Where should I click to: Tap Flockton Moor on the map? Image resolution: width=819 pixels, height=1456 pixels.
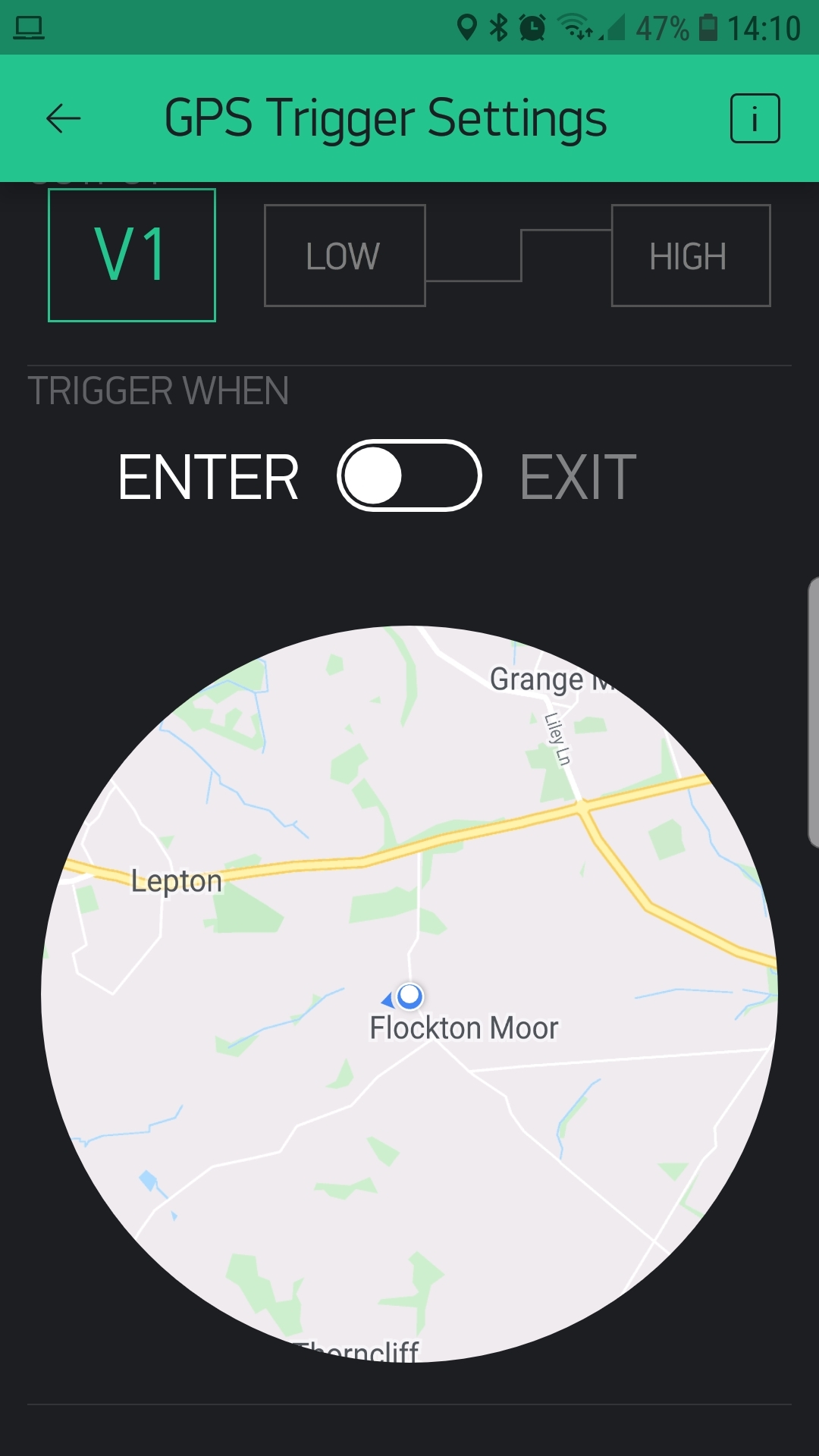coord(463,1028)
